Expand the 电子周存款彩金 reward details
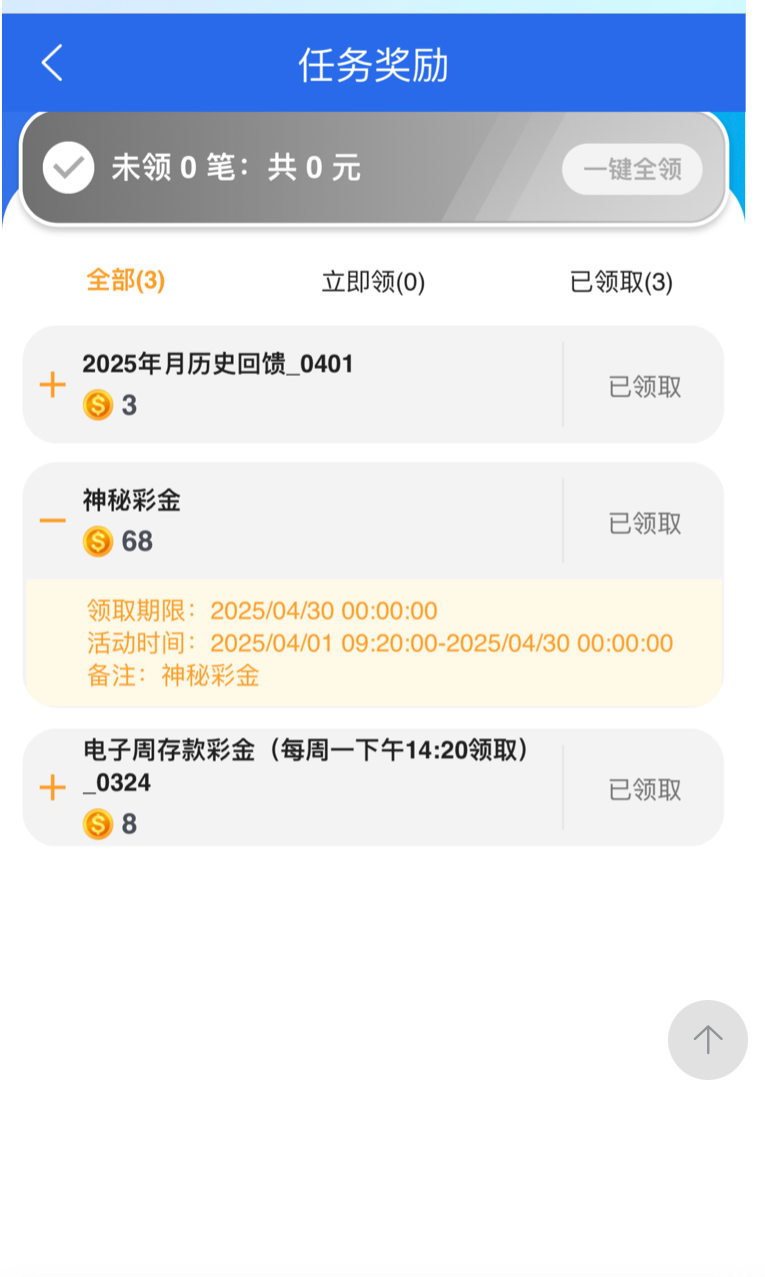This screenshot has height=1277, width=765. 52,788
